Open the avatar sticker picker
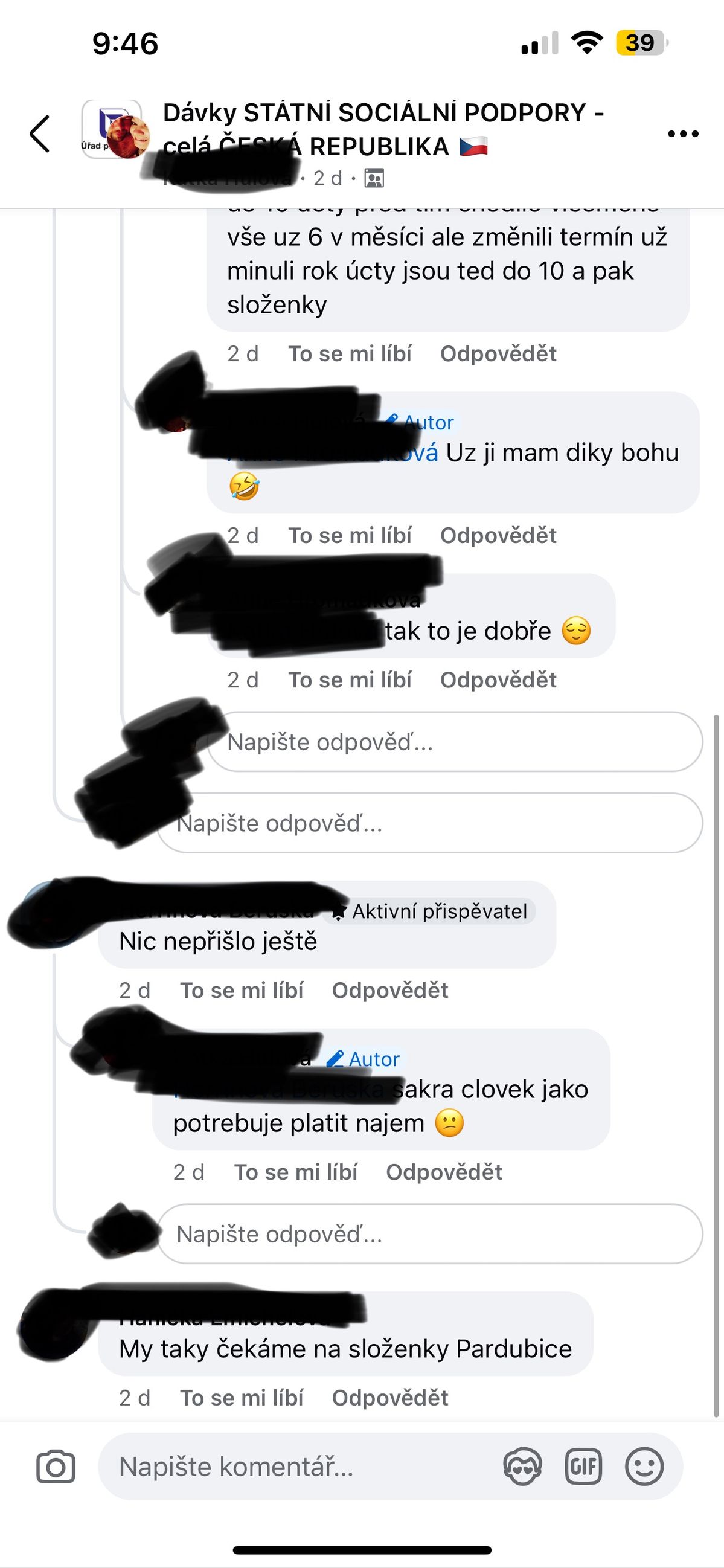Viewport: 724px width, 1568px height. (522, 1467)
